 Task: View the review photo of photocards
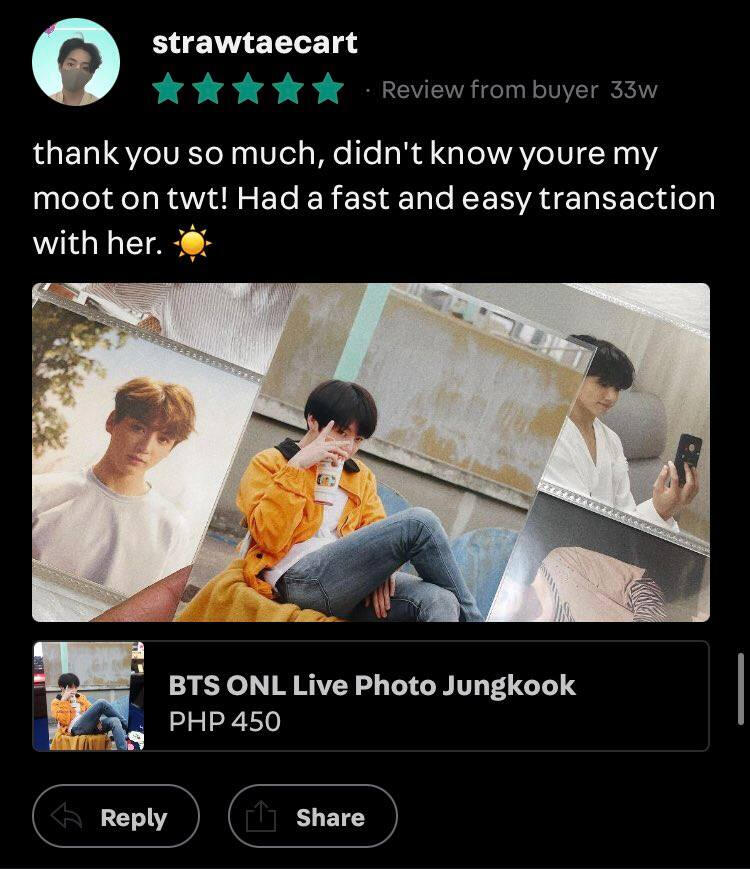pos(371,452)
